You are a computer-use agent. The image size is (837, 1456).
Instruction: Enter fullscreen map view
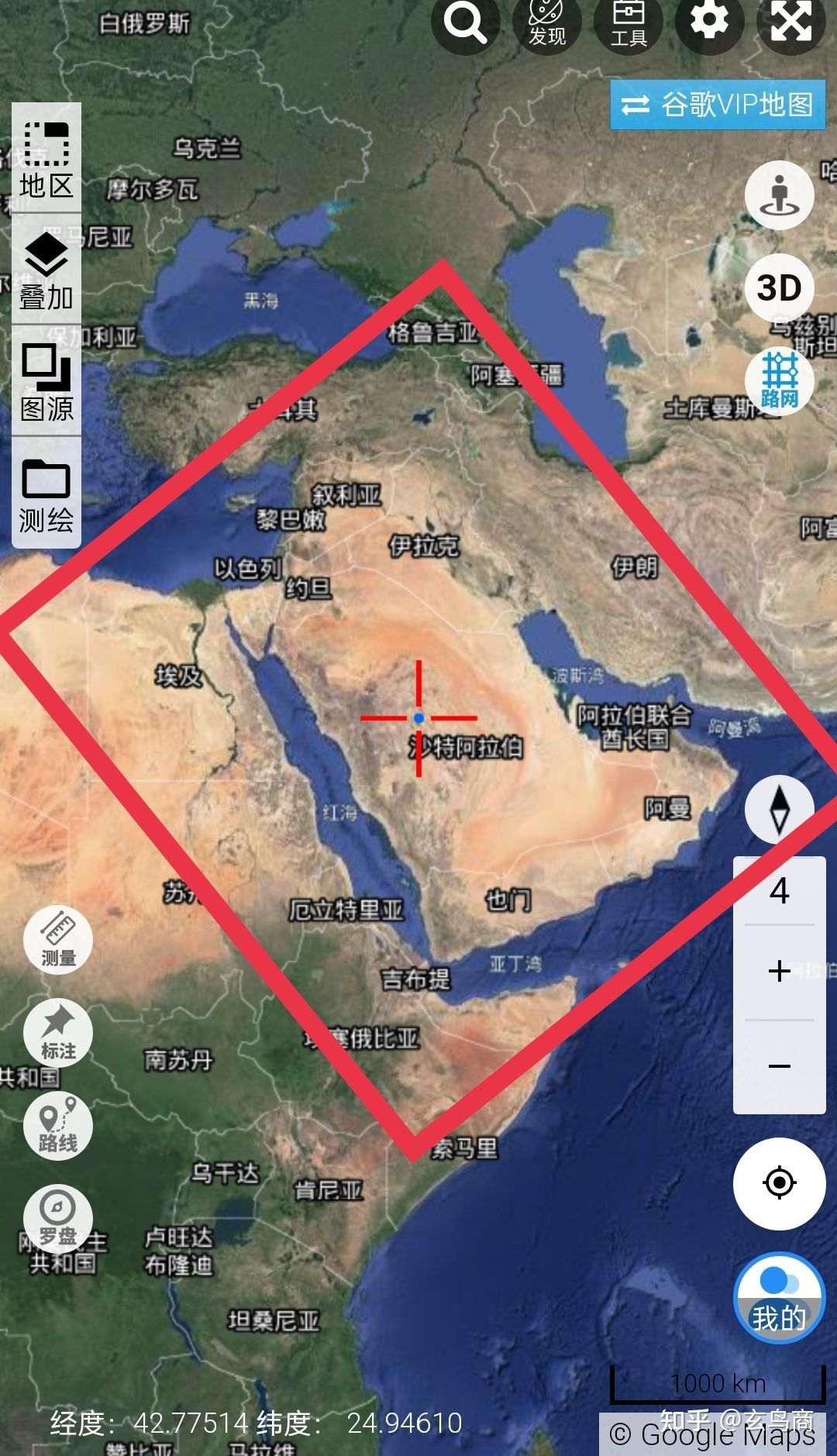(791, 22)
